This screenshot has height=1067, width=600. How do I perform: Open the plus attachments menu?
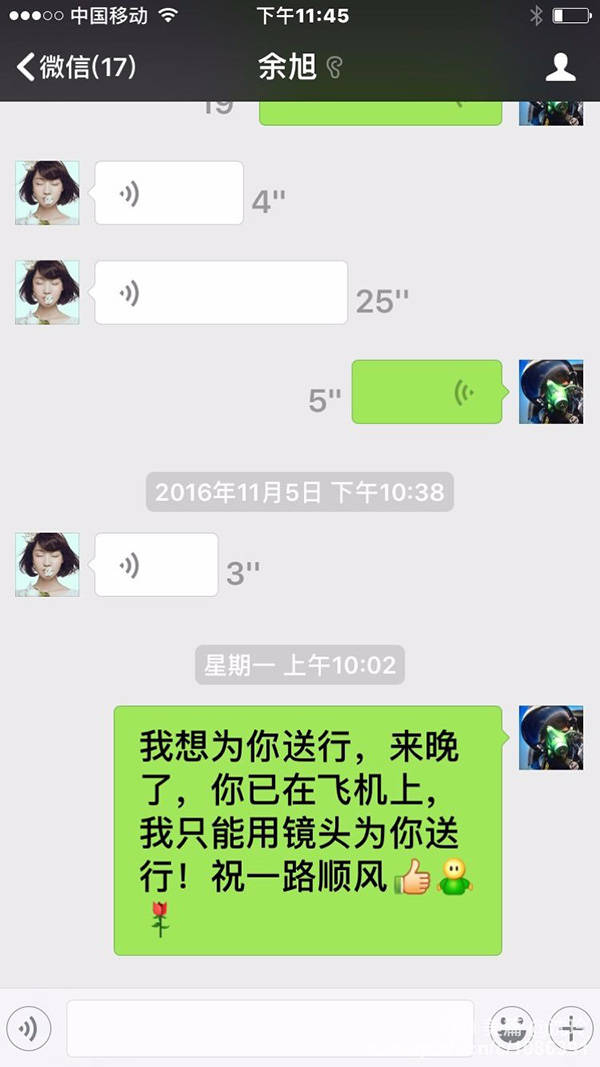click(x=571, y=1028)
